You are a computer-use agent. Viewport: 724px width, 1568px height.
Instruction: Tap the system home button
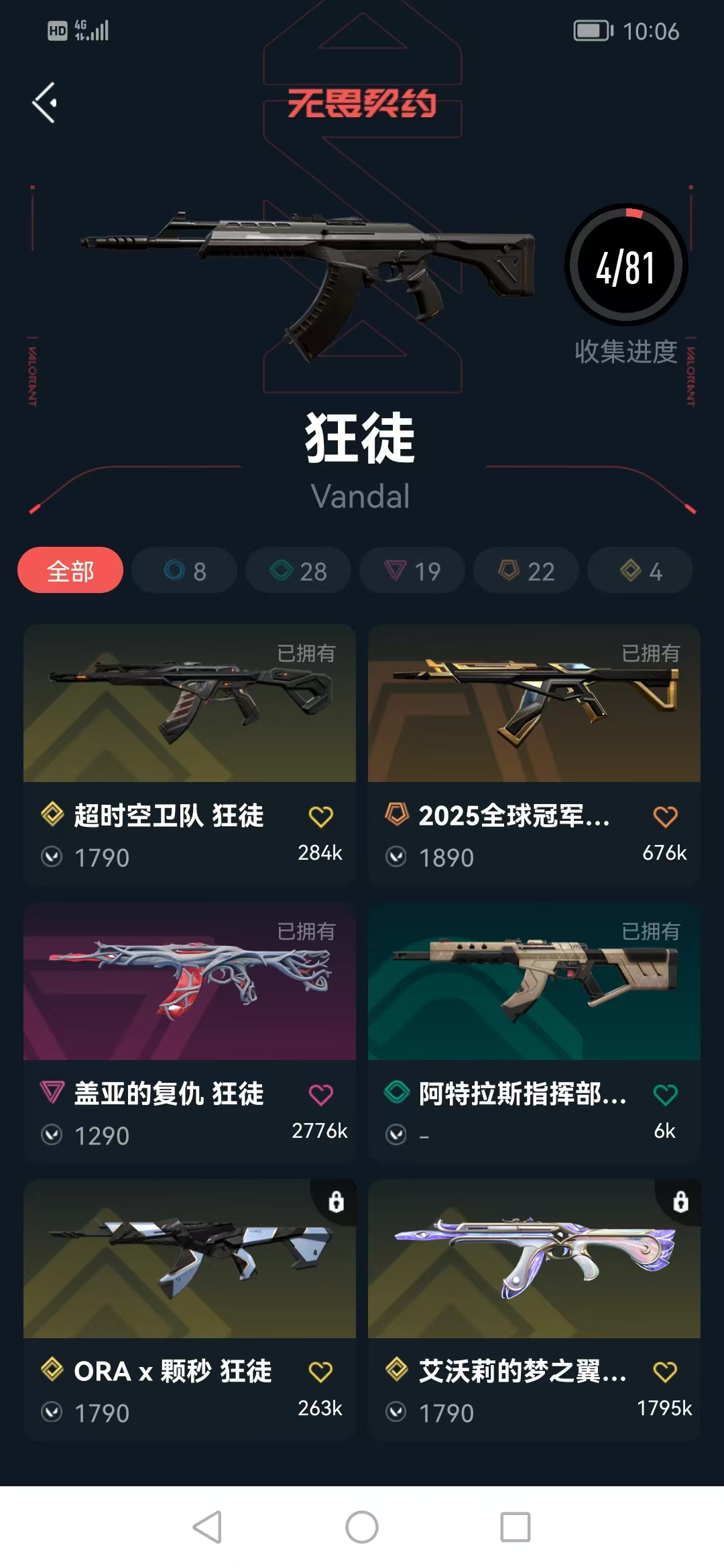coord(362,1527)
